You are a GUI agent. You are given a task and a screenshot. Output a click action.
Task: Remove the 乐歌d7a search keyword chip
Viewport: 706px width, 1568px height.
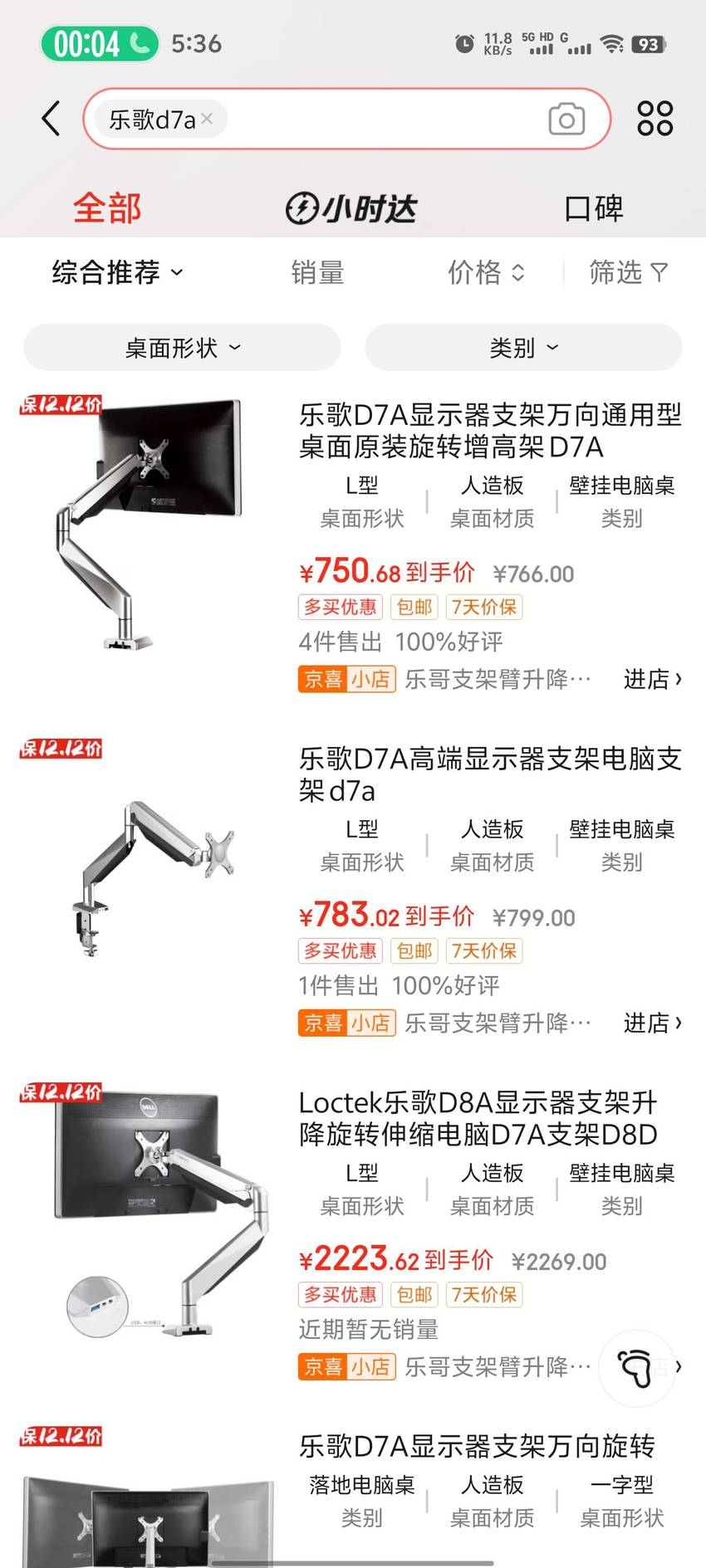207,119
